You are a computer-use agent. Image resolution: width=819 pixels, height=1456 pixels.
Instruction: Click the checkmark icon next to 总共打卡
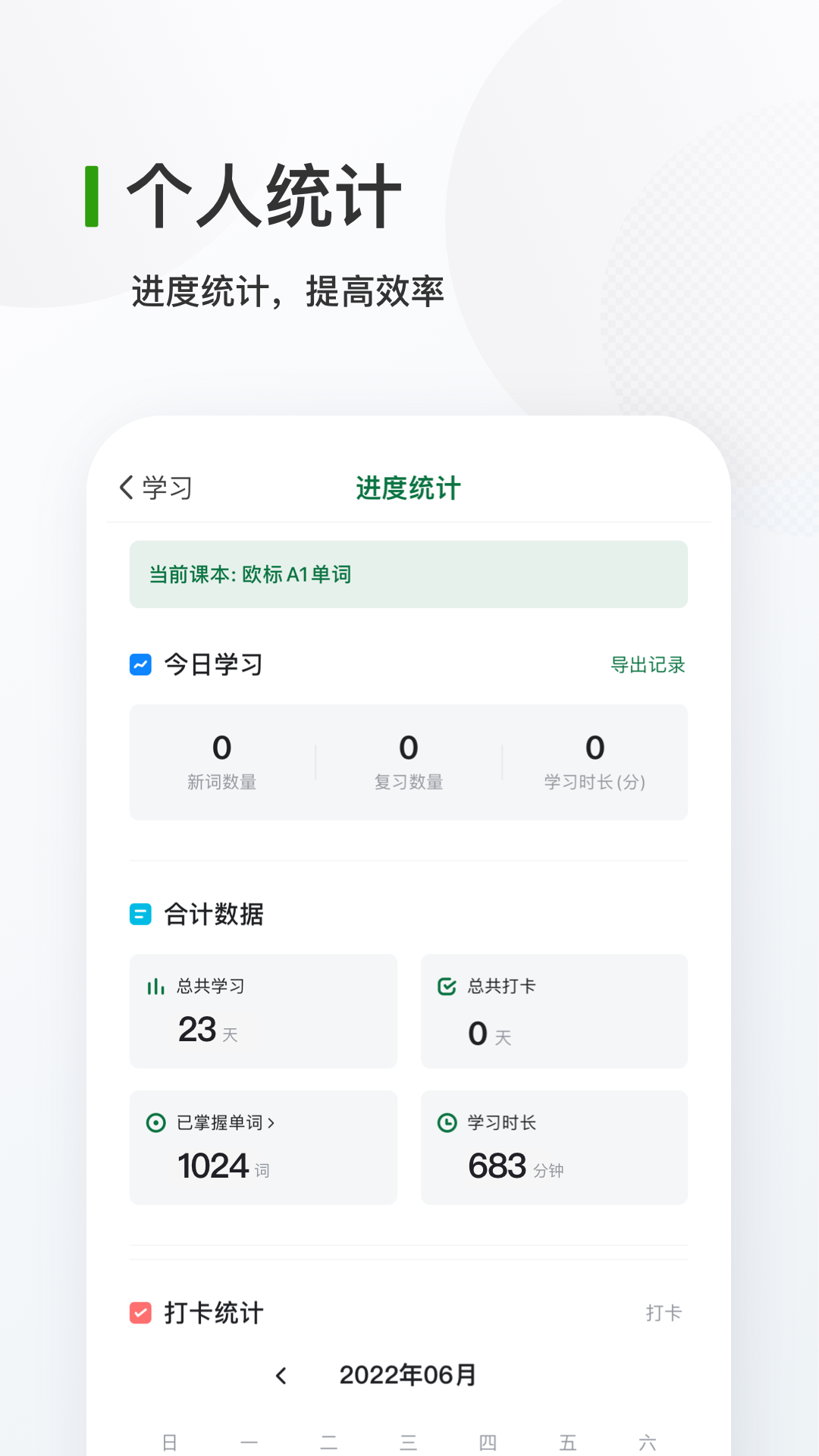point(446,987)
